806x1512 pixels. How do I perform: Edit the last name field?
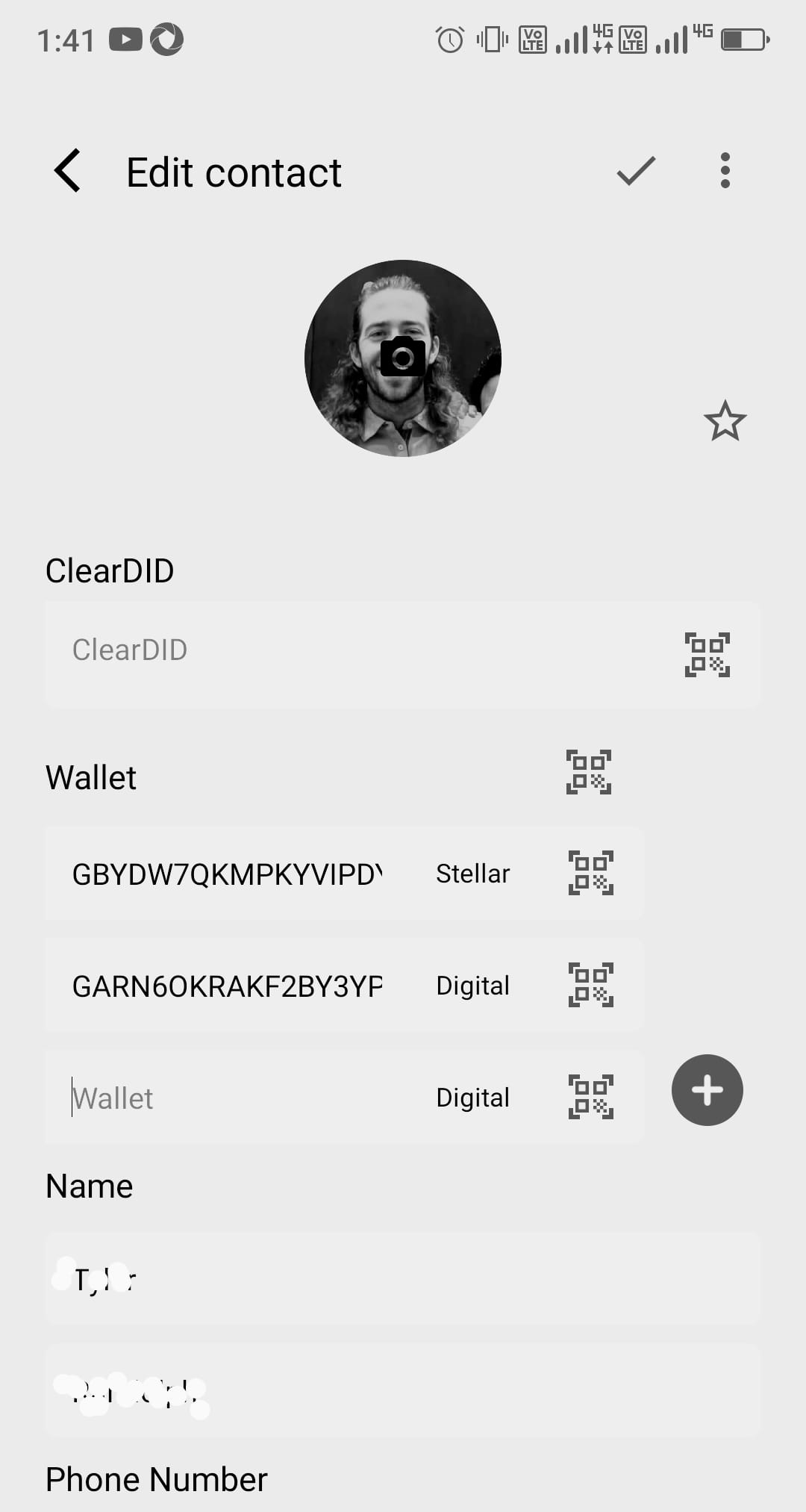(403, 1392)
